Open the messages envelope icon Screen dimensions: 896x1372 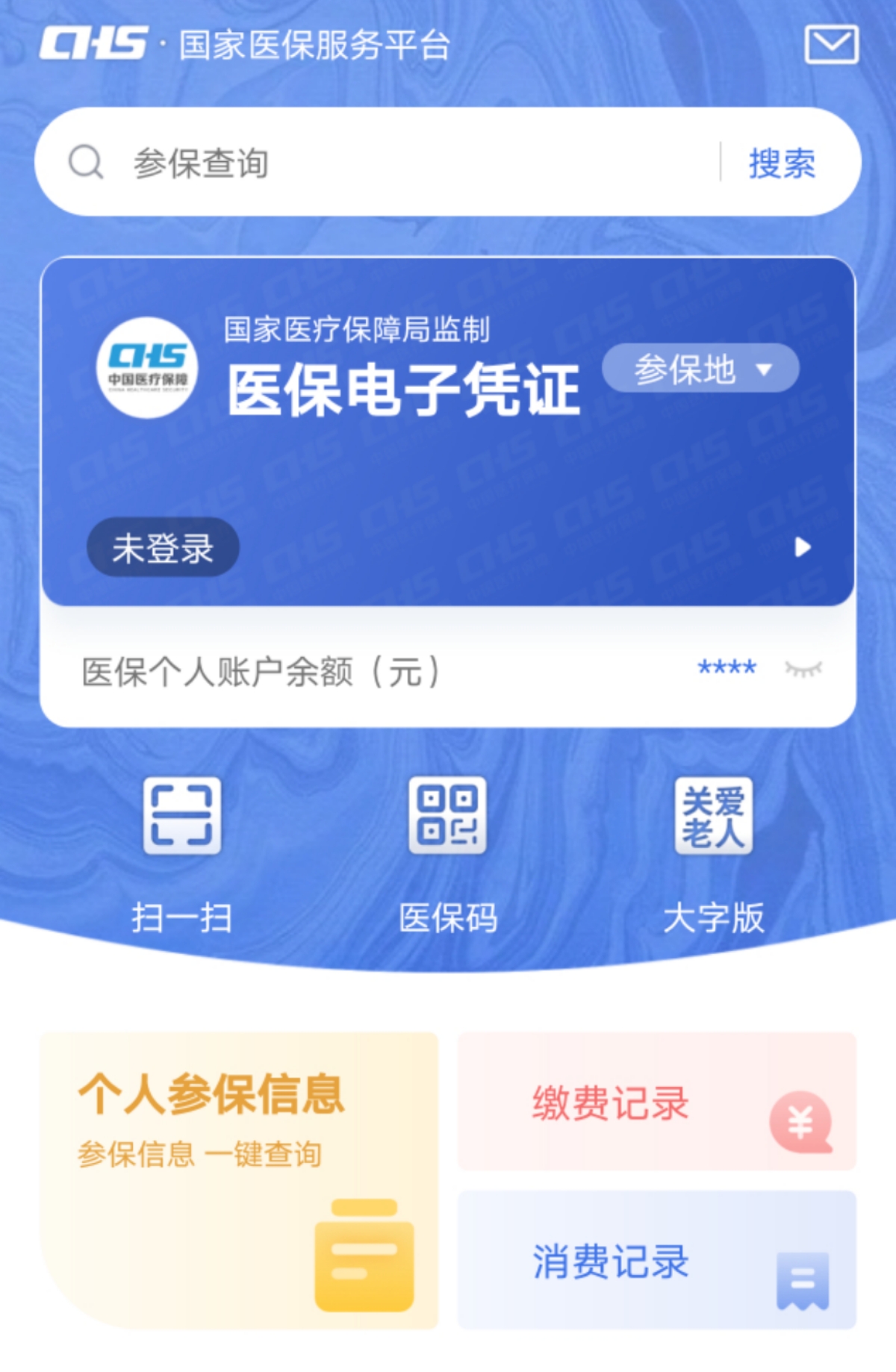(x=831, y=45)
